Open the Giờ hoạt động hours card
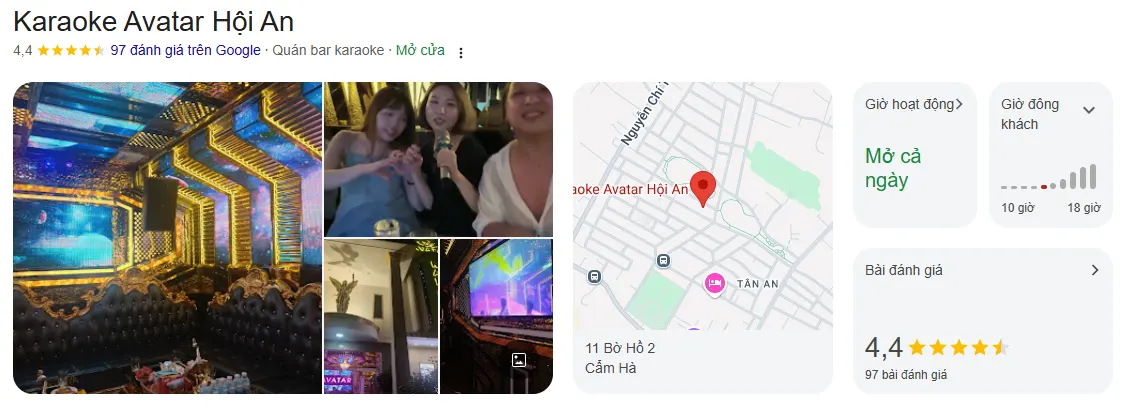 point(913,154)
